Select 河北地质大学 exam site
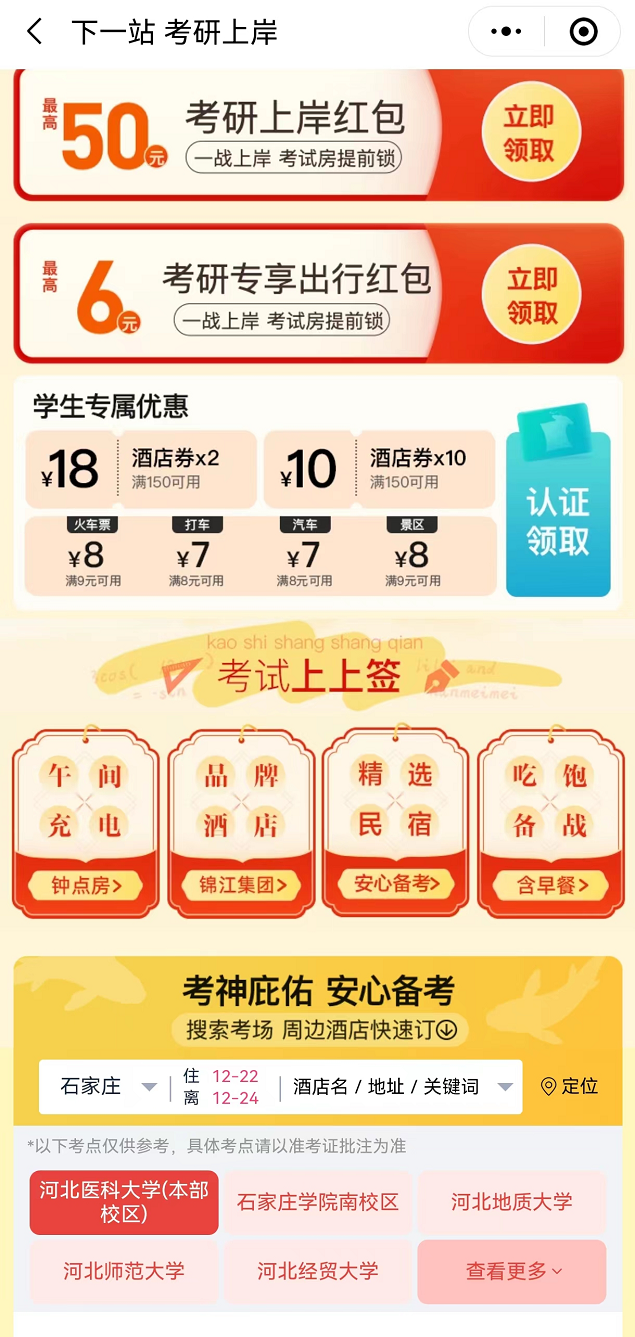This screenshot has height=1337, width=635. tap(511, 1202)
